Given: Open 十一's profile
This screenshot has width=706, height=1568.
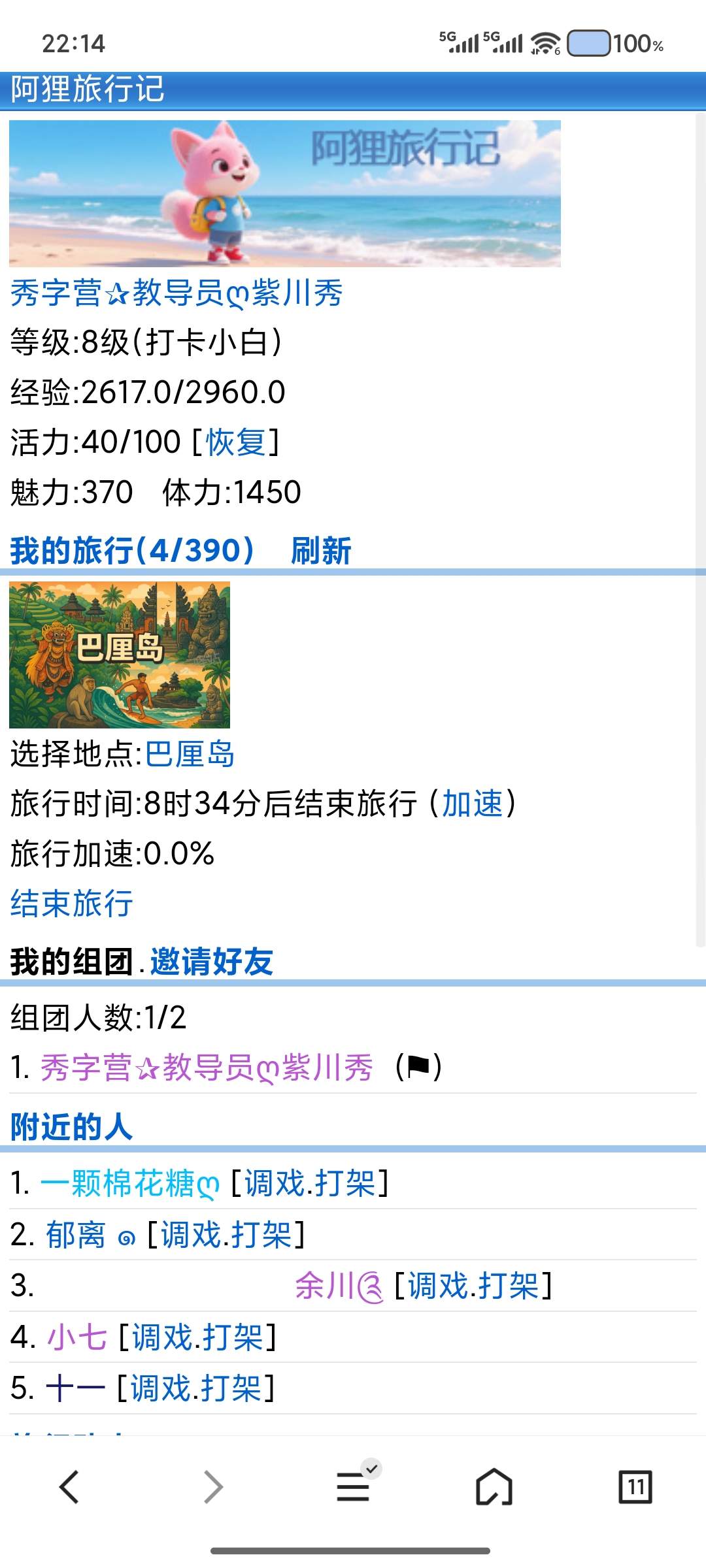Looking at the screenshot, I should click(x=75, y=1388).
